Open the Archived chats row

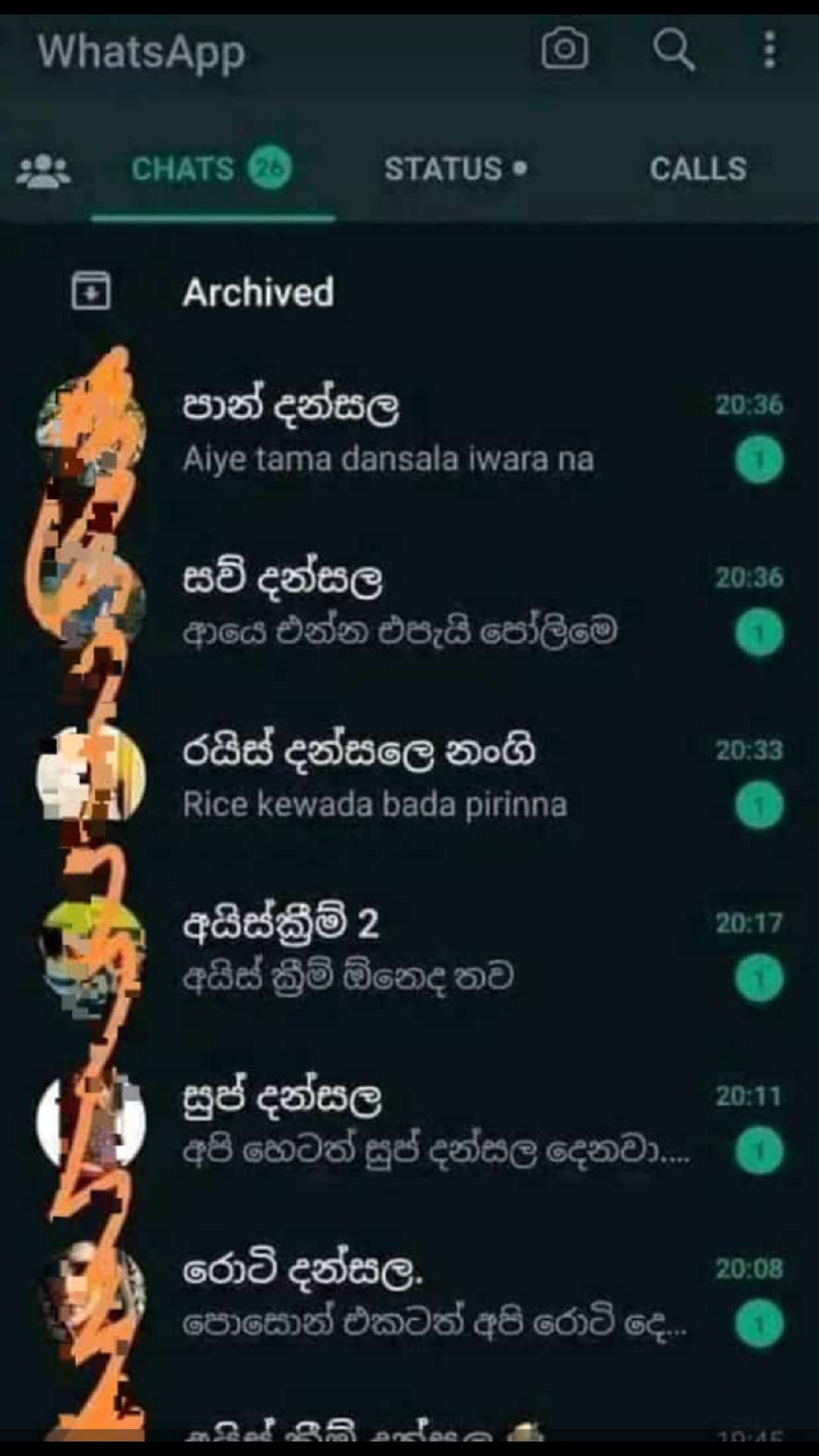click(409, 292)
